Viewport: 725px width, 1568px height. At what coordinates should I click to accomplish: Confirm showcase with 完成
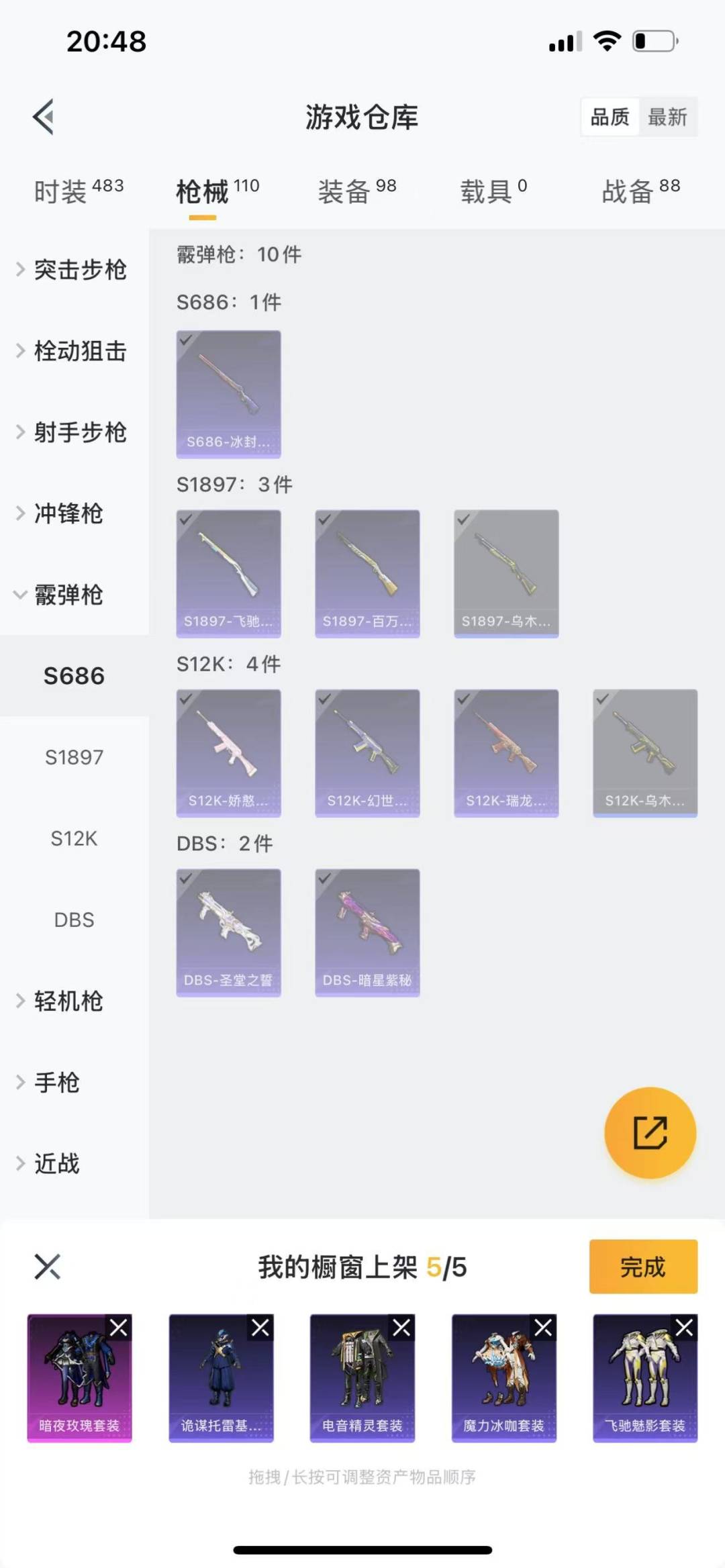[x=643, y=1267]
